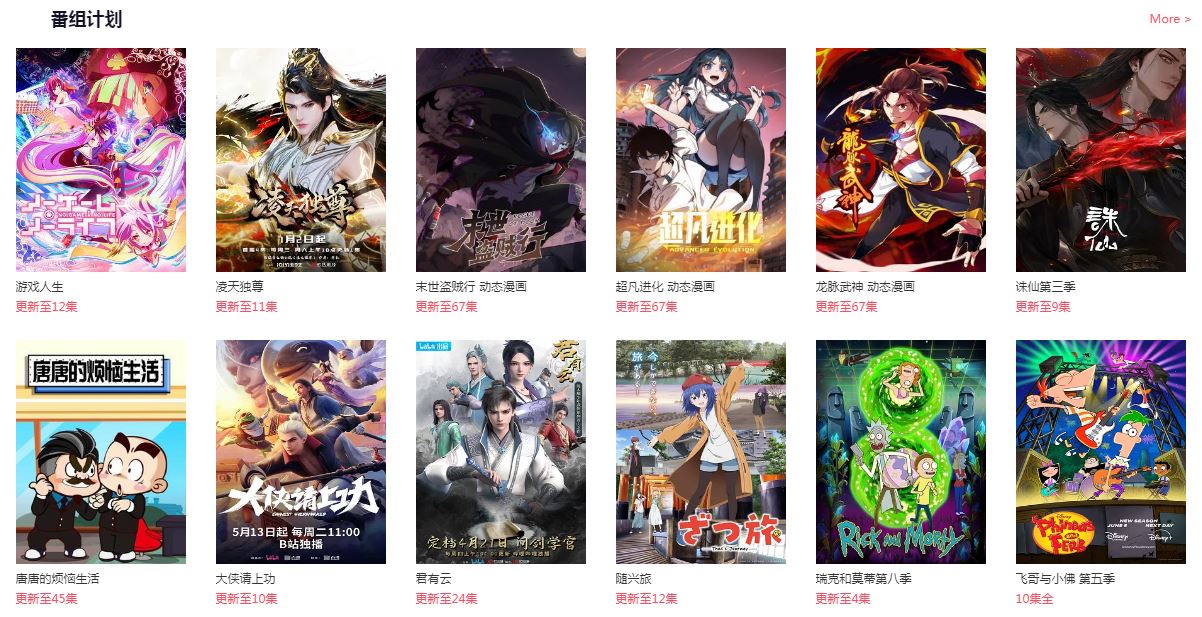Open the 游戏人生 anime card

pyautogui.click(x=101, y=160)
